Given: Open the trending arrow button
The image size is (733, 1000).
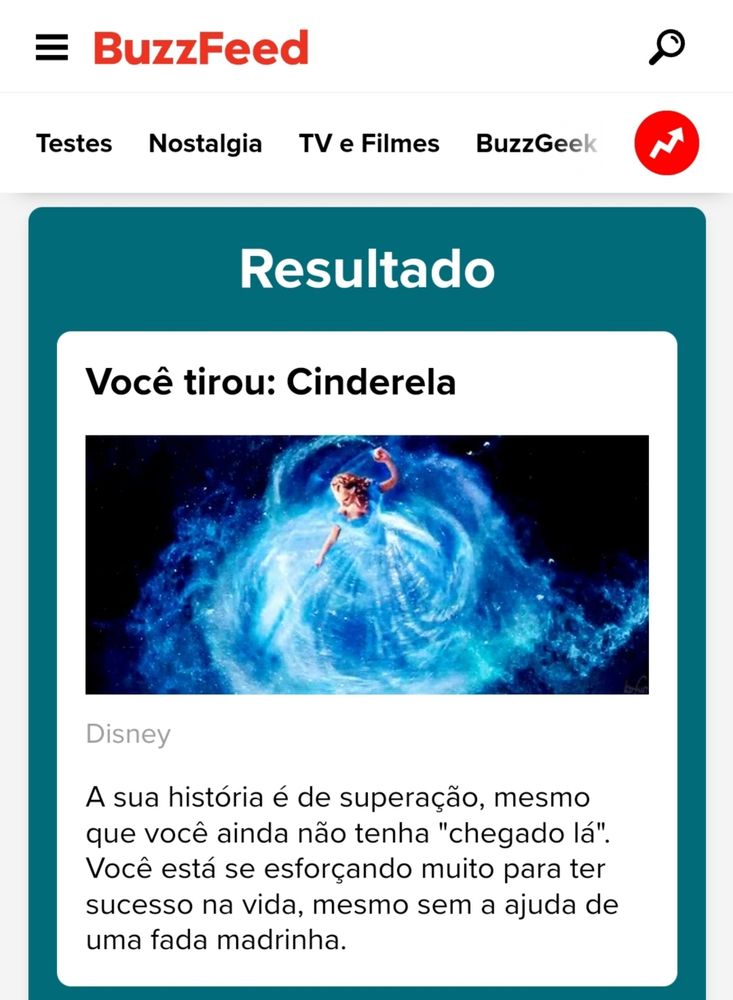Looking at the screenshot, I should point(666,144).
